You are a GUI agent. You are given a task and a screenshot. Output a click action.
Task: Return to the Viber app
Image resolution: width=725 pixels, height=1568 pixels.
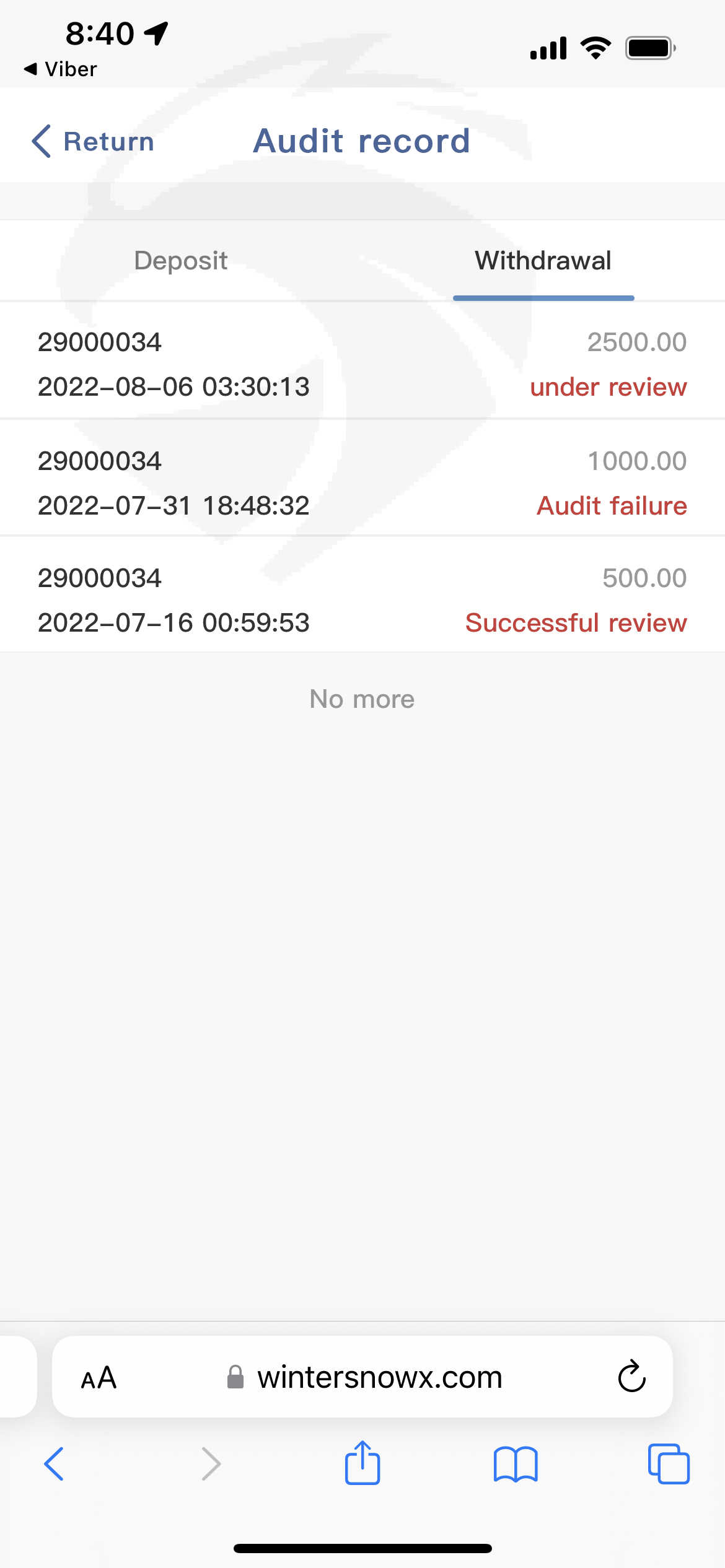pos(61,69)
